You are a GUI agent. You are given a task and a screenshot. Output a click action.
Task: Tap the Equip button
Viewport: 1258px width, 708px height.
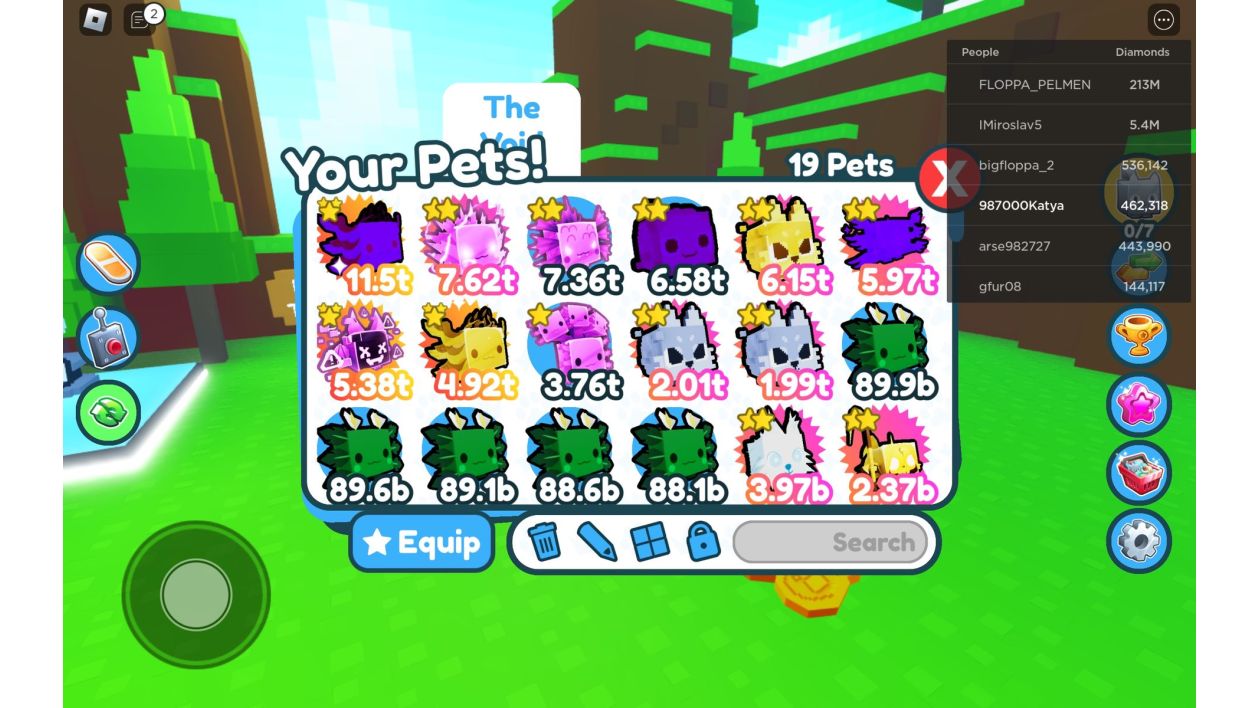click(x=421, y=542)
